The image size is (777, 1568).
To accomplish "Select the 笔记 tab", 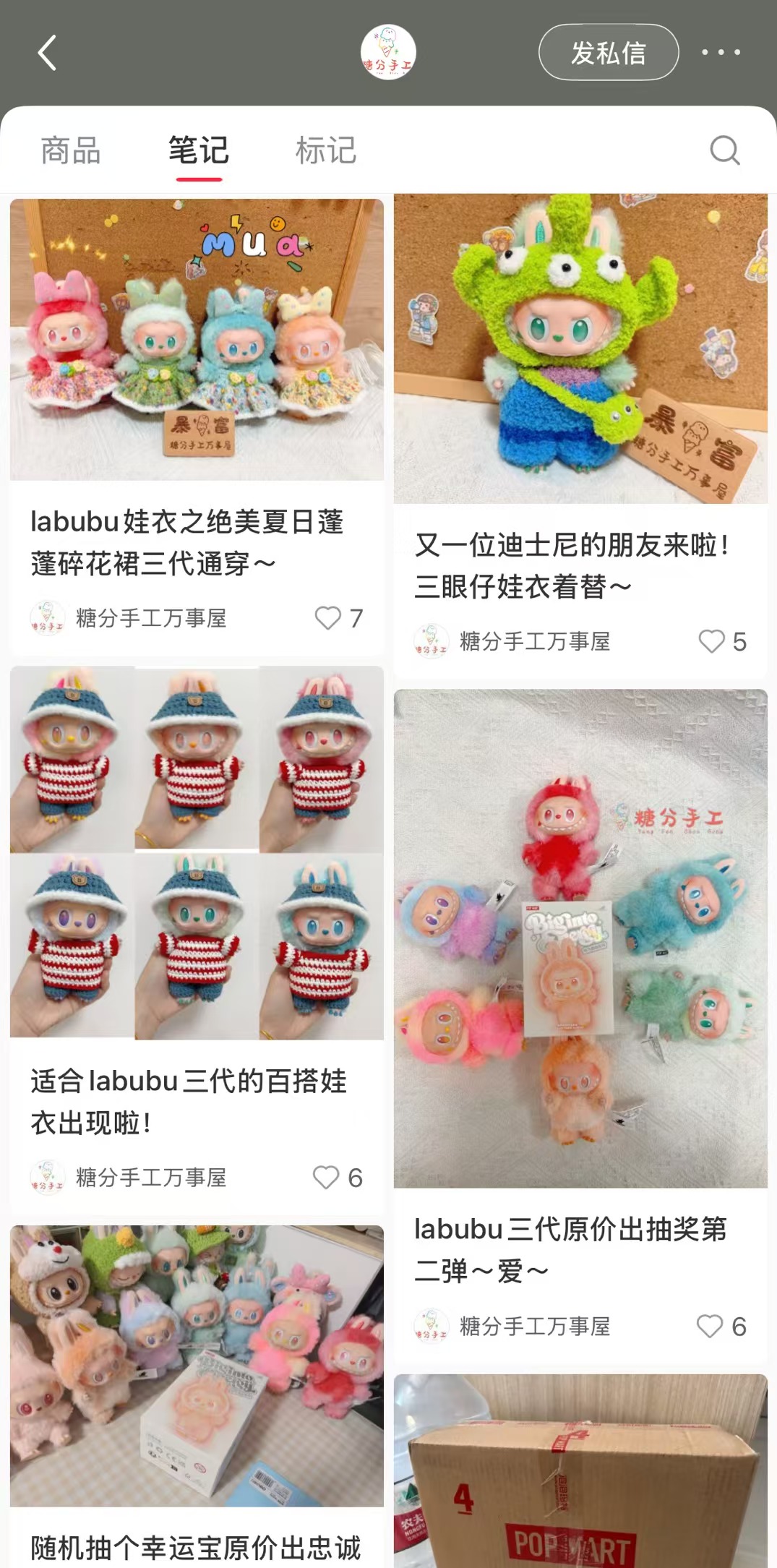I will point(198,150).
